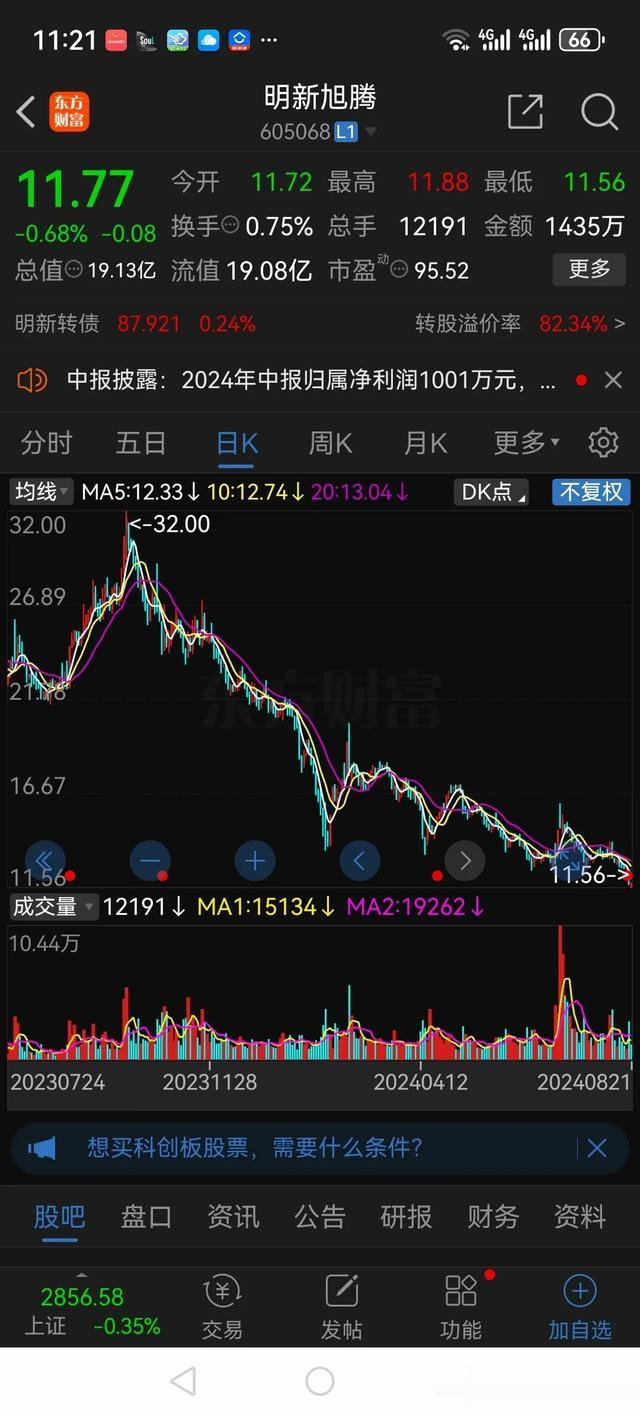Expand the 更多 chart period dropdown

coord(527,442)
